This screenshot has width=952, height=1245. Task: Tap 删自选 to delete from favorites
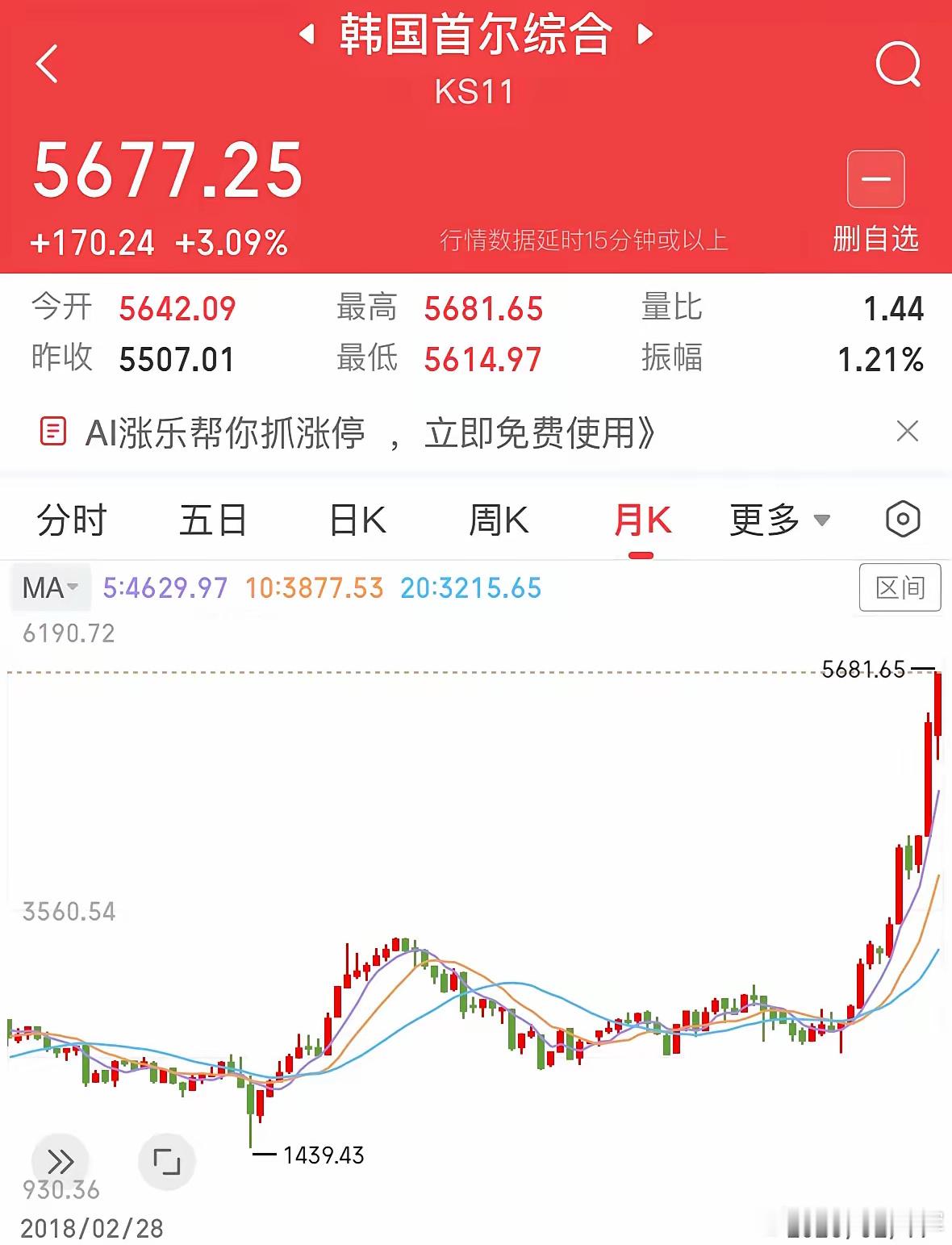(877, 238)
